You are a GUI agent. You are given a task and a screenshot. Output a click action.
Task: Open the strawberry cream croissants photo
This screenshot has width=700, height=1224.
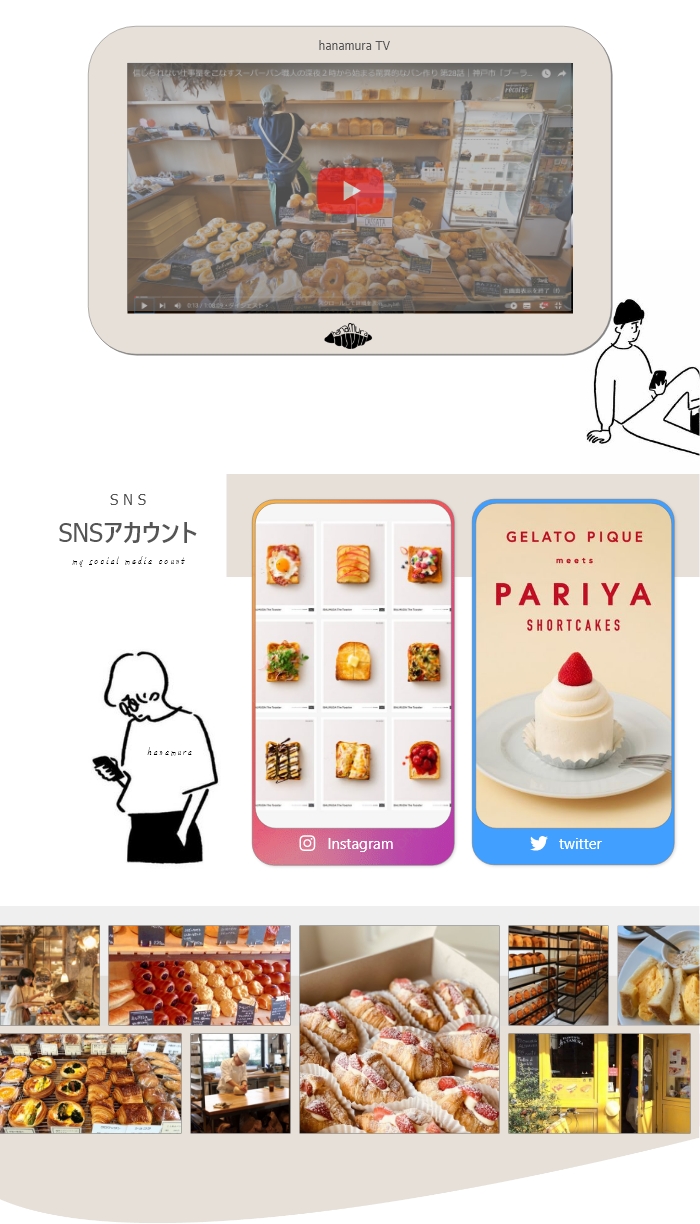(x=399, y=1029)
